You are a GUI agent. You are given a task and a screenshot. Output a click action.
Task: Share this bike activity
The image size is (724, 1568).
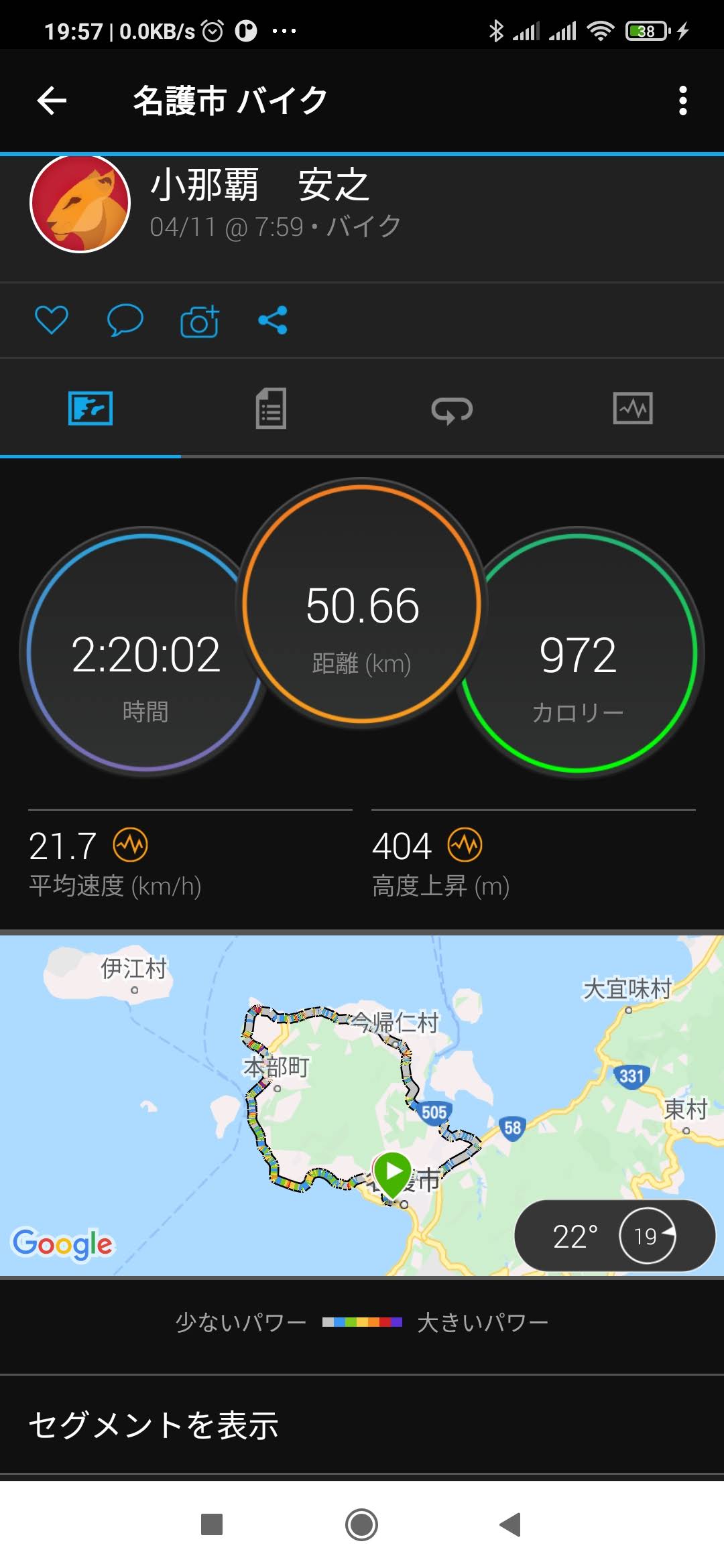point(273,320)
